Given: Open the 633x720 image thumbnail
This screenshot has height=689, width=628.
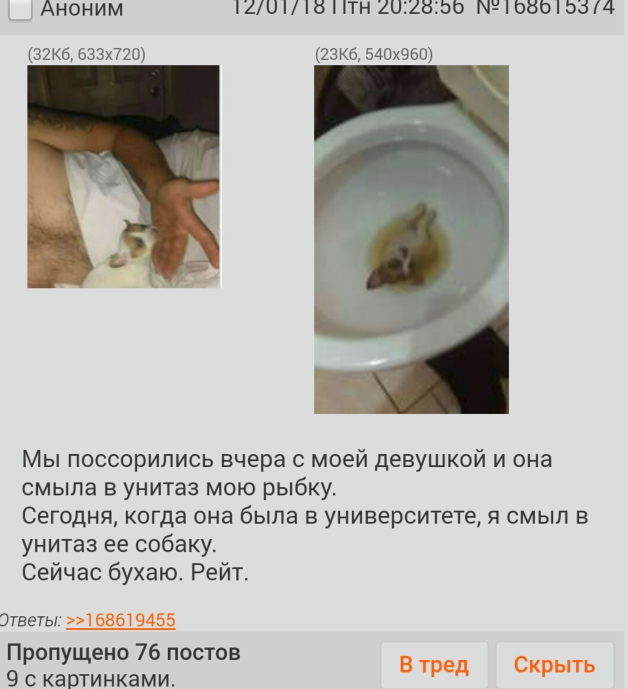Looking at the screenshot, I should pyautogui.click(x=123, y=177).
